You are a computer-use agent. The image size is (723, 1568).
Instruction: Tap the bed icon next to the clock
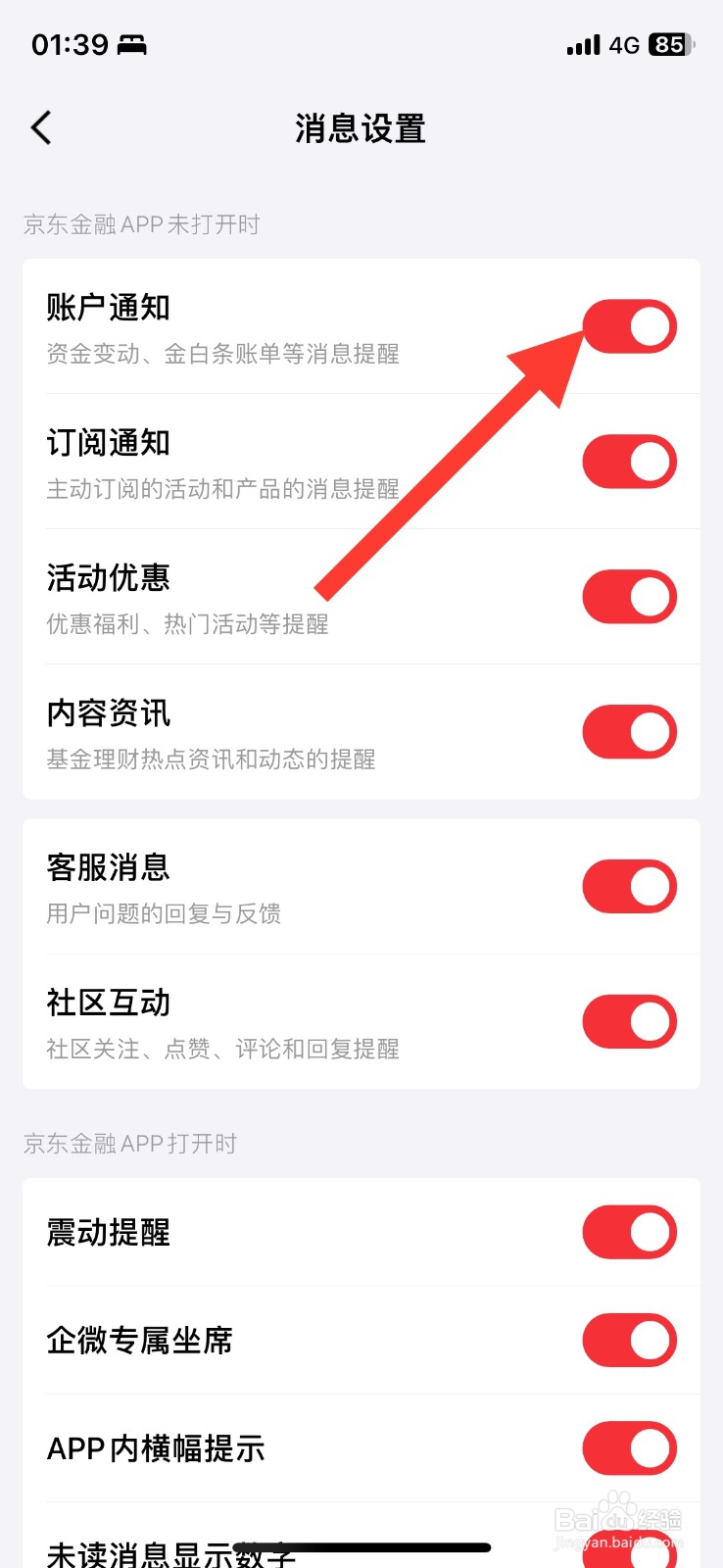pyautogui.click(x=132, y=44)
